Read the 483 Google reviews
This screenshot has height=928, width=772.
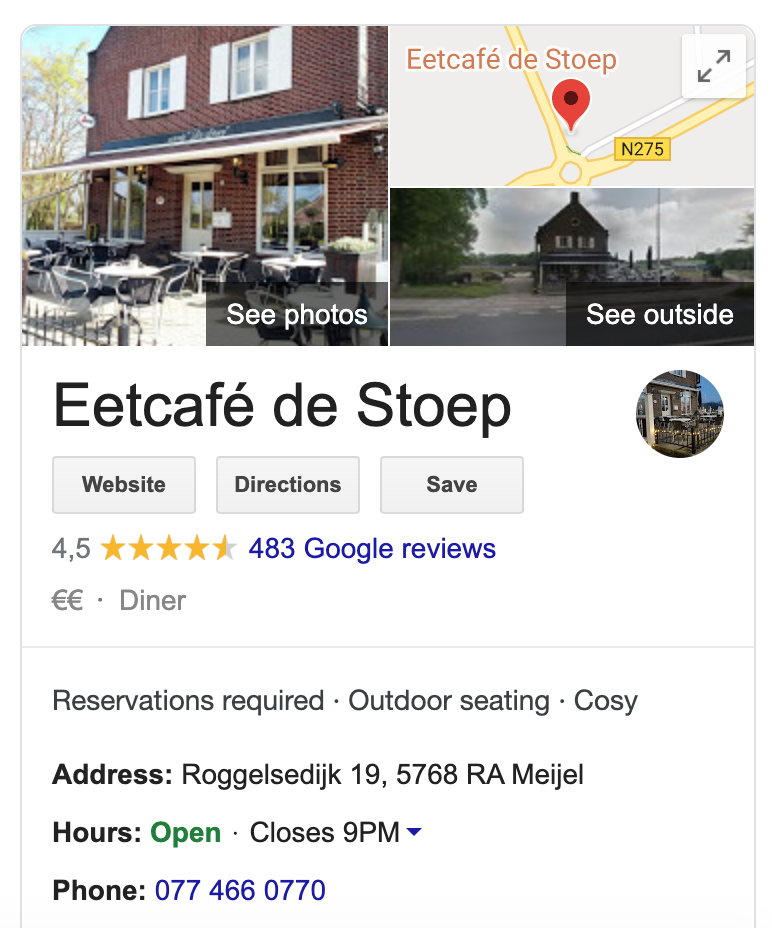372,549
